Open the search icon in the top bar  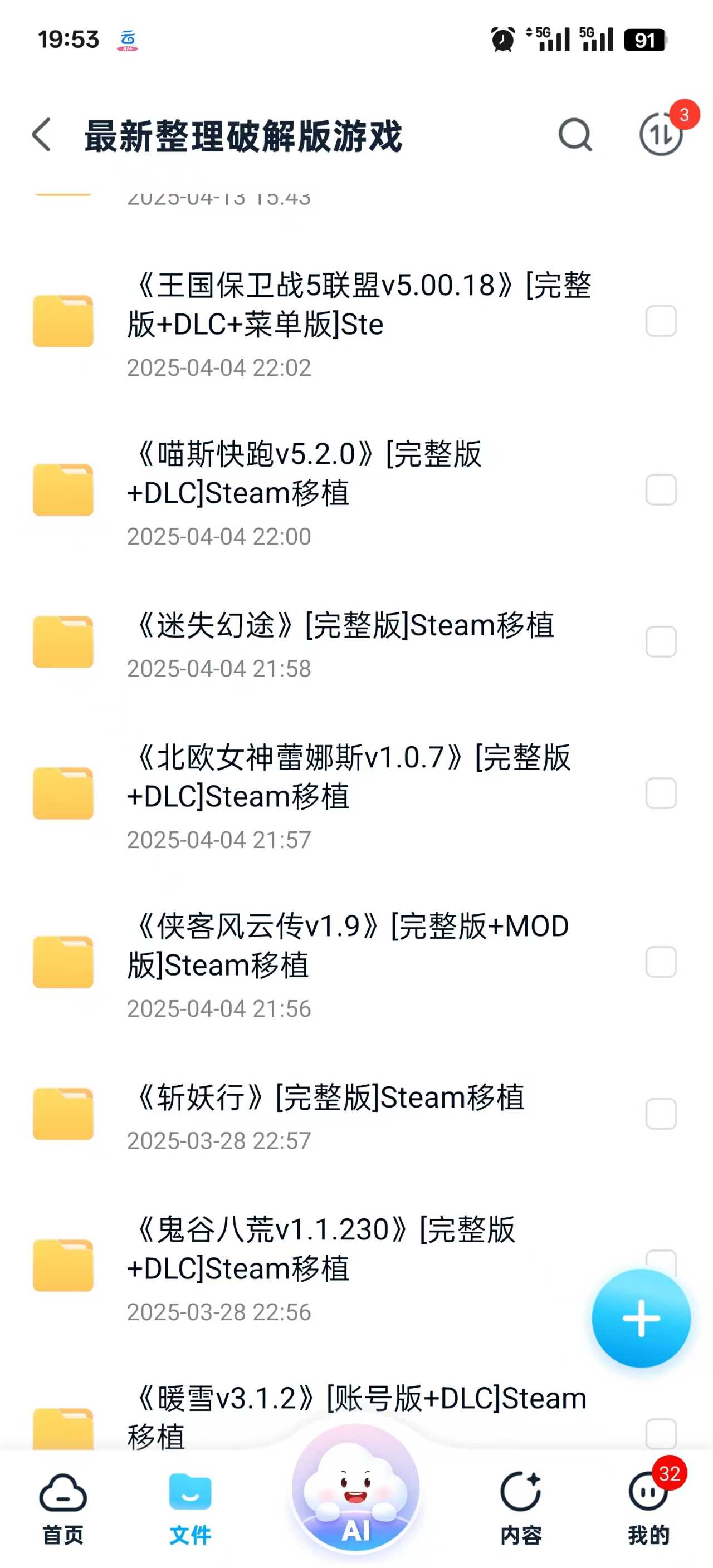coord(575,135)
